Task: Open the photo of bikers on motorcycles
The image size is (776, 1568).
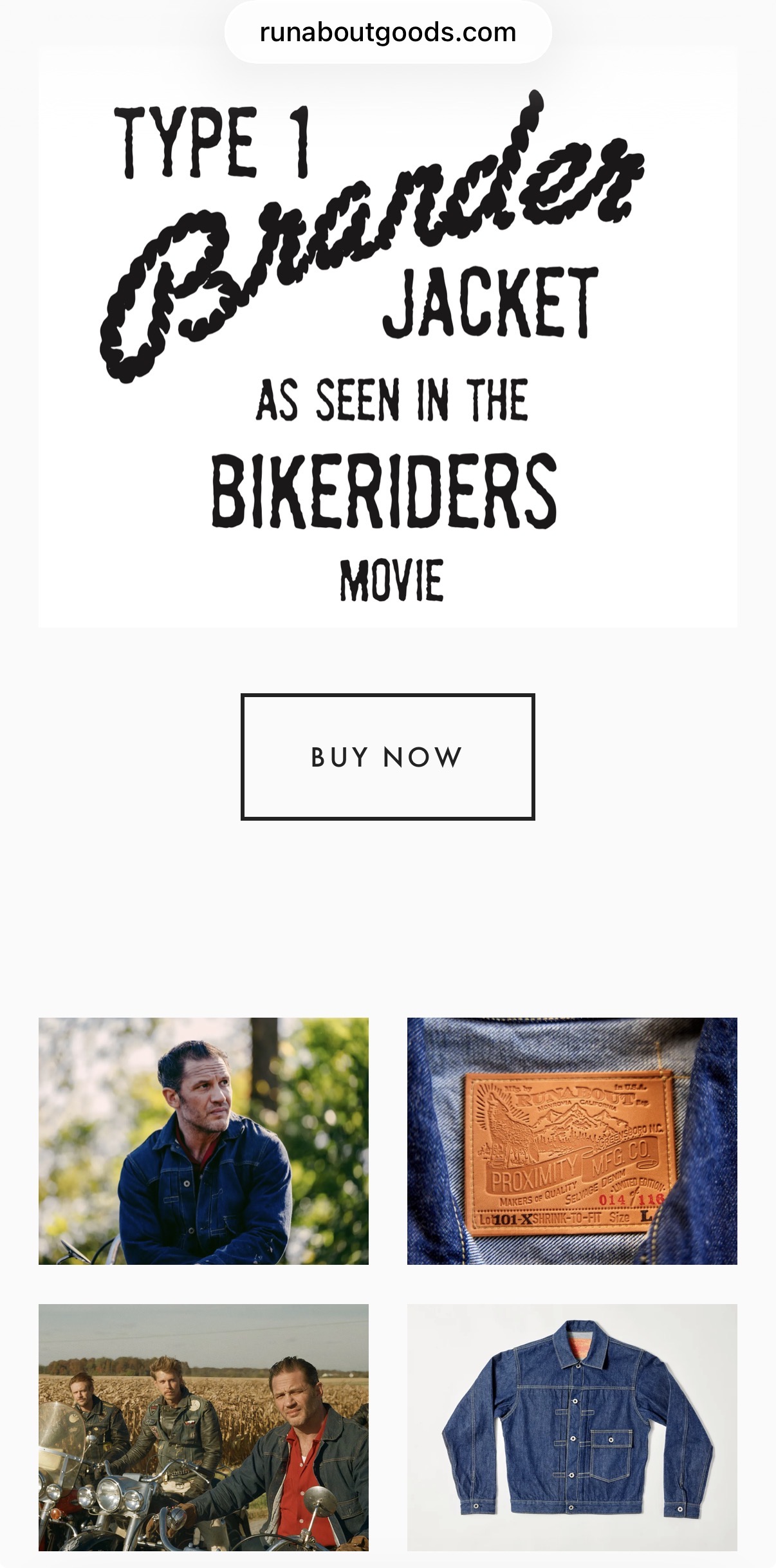Action: click(x=203, y=1427)
